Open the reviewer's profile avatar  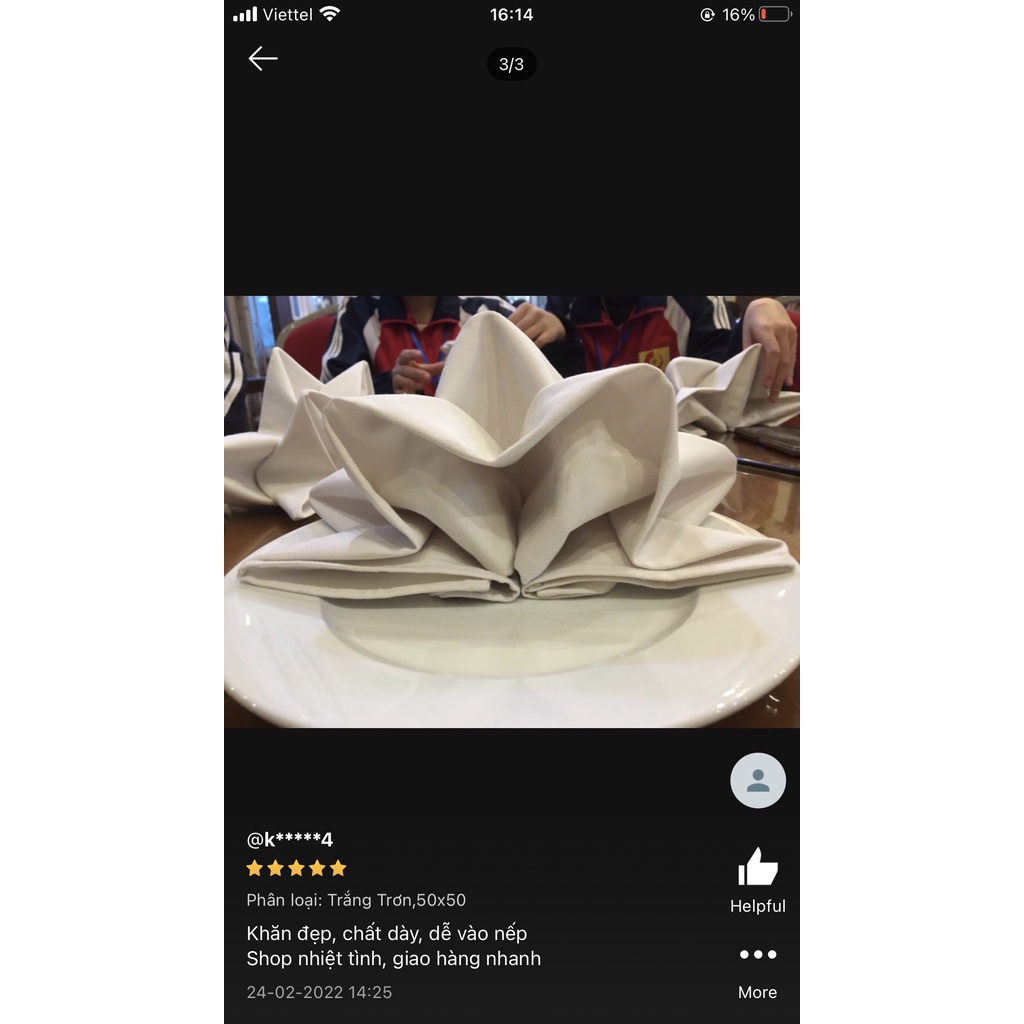[758, 781]
